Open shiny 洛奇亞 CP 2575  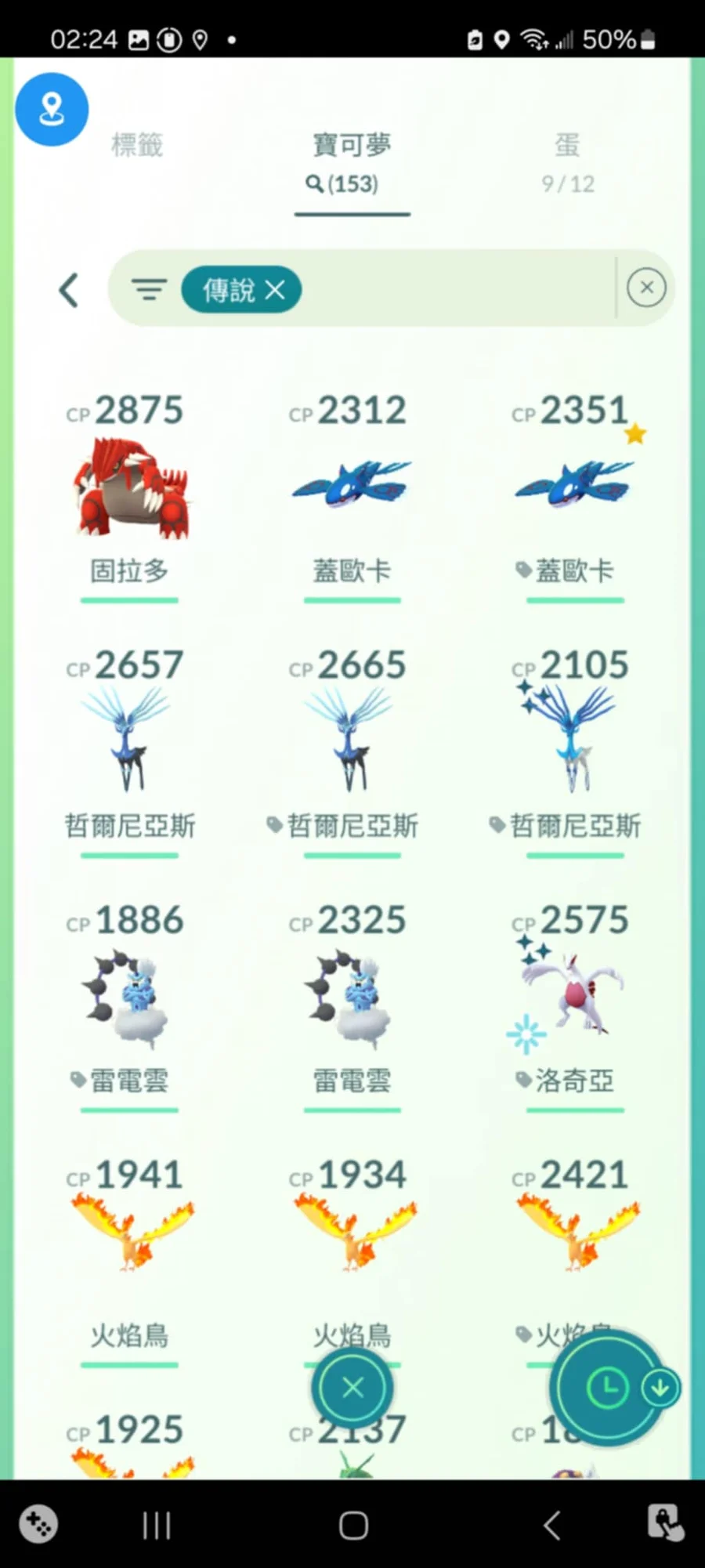tap(574, 997)
